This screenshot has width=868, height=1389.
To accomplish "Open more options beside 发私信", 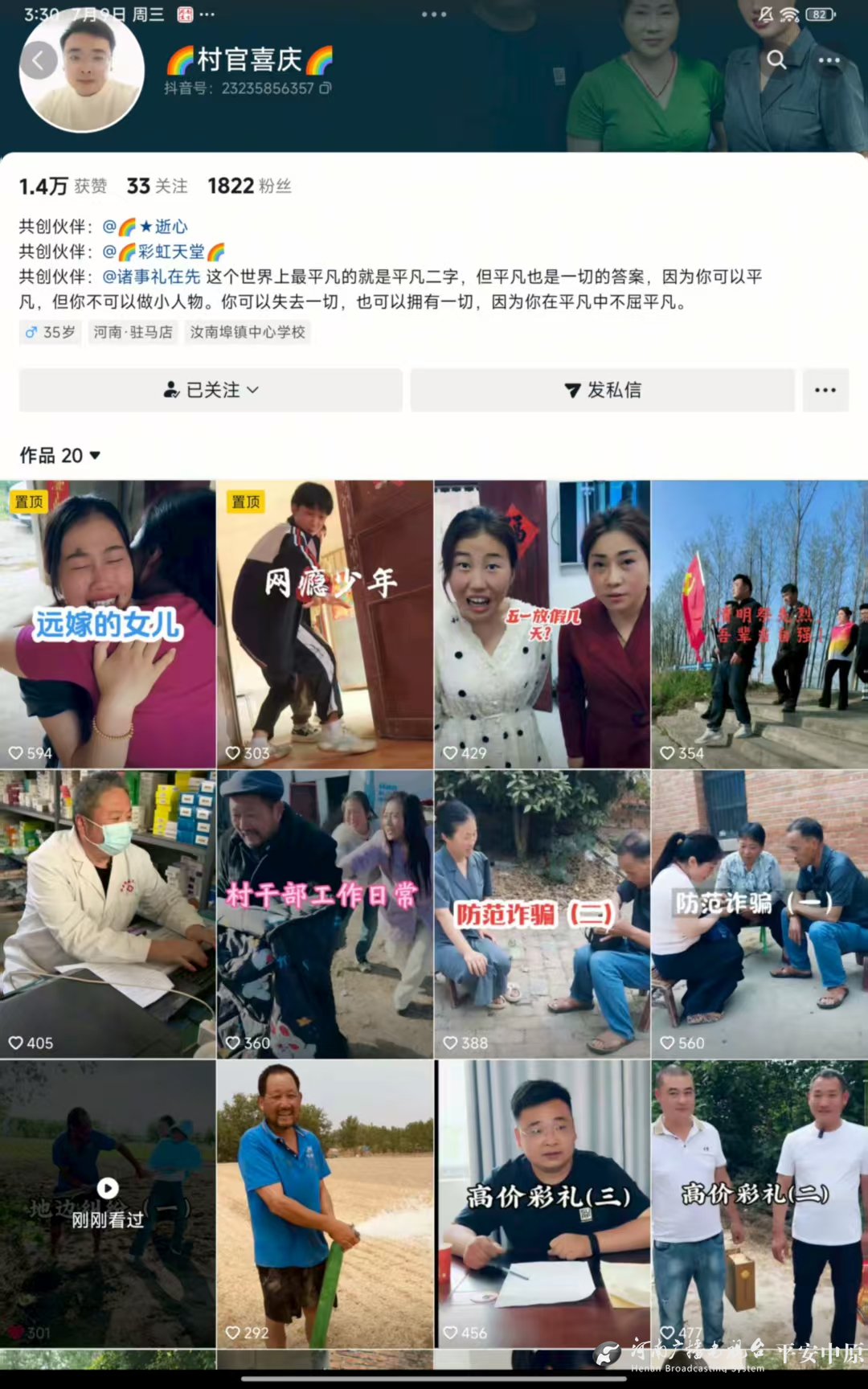I will [x=825, y=390].
